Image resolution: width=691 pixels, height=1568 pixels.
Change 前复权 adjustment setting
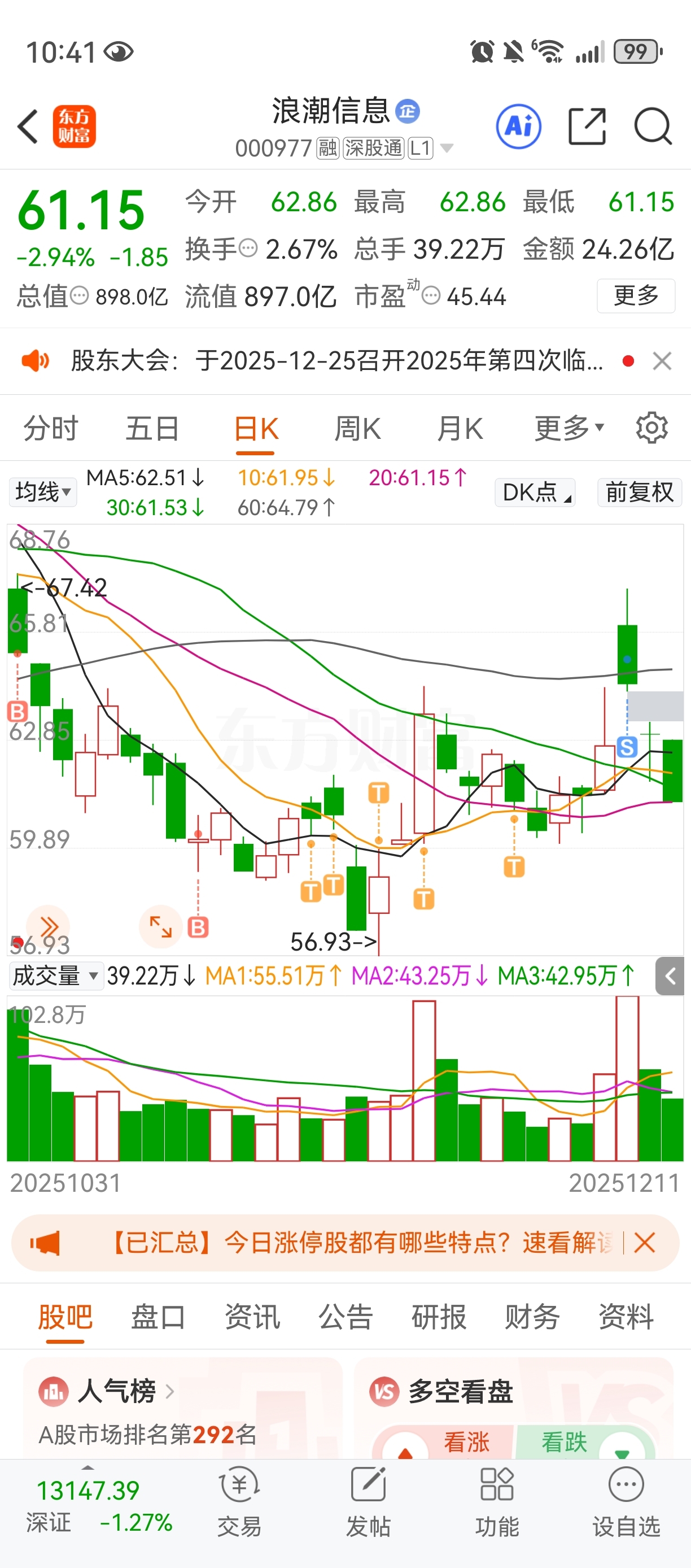(x=639, y=492)
